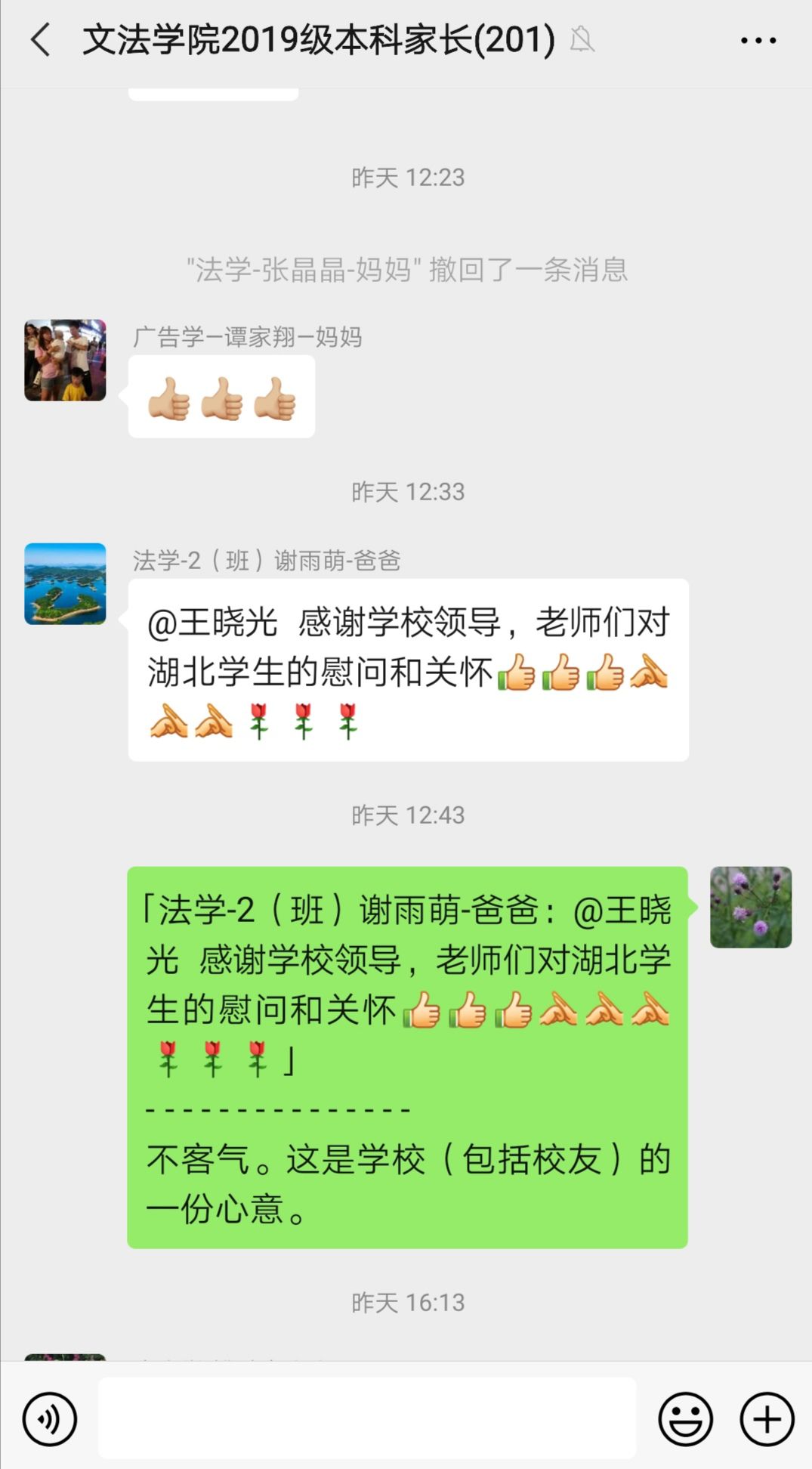Image resolution: width=812 pixels, height=1469 pixels.
Task: Open the group chat overflow menu
Action: [x=758, y=40]
